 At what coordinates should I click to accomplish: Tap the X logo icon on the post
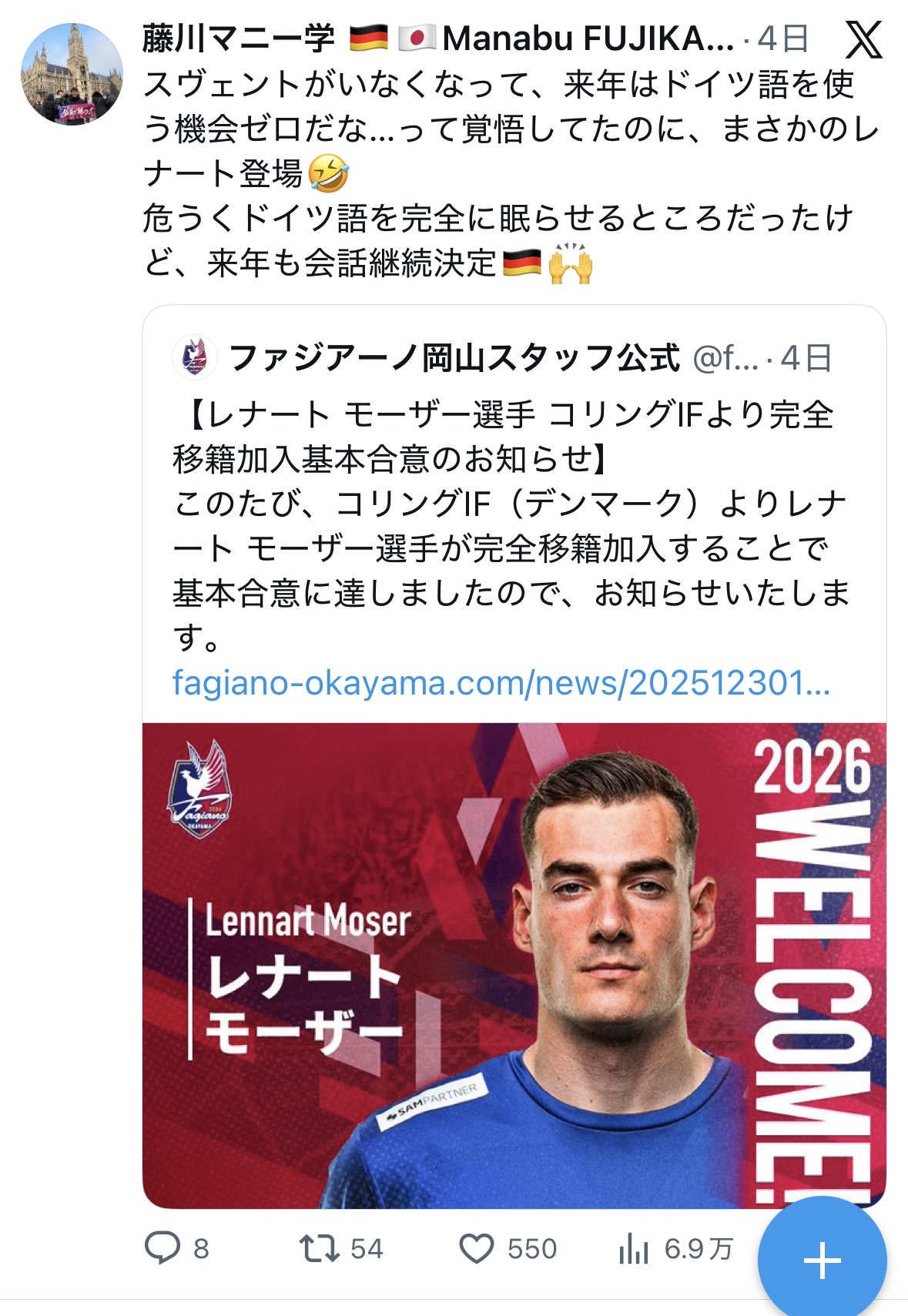(863, 39)
